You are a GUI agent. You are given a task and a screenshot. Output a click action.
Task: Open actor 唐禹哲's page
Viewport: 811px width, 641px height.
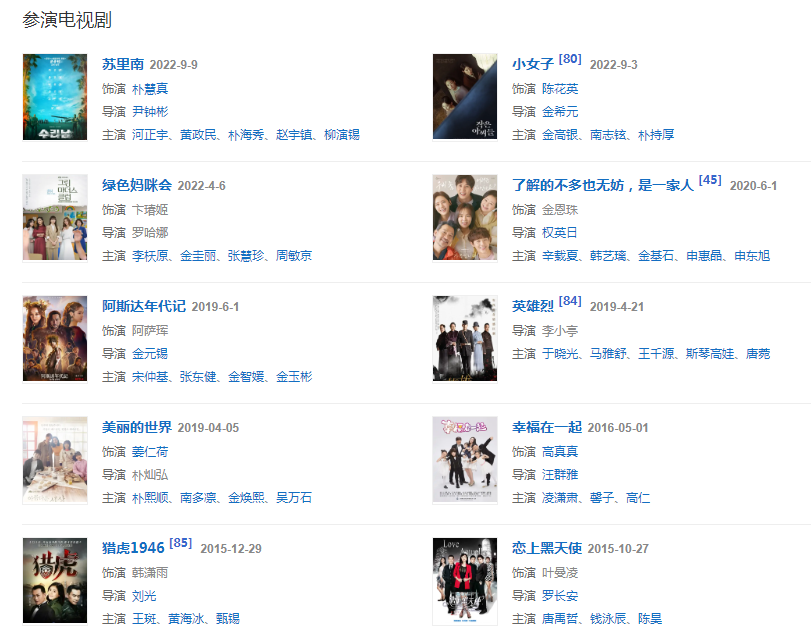pos(560,619)
